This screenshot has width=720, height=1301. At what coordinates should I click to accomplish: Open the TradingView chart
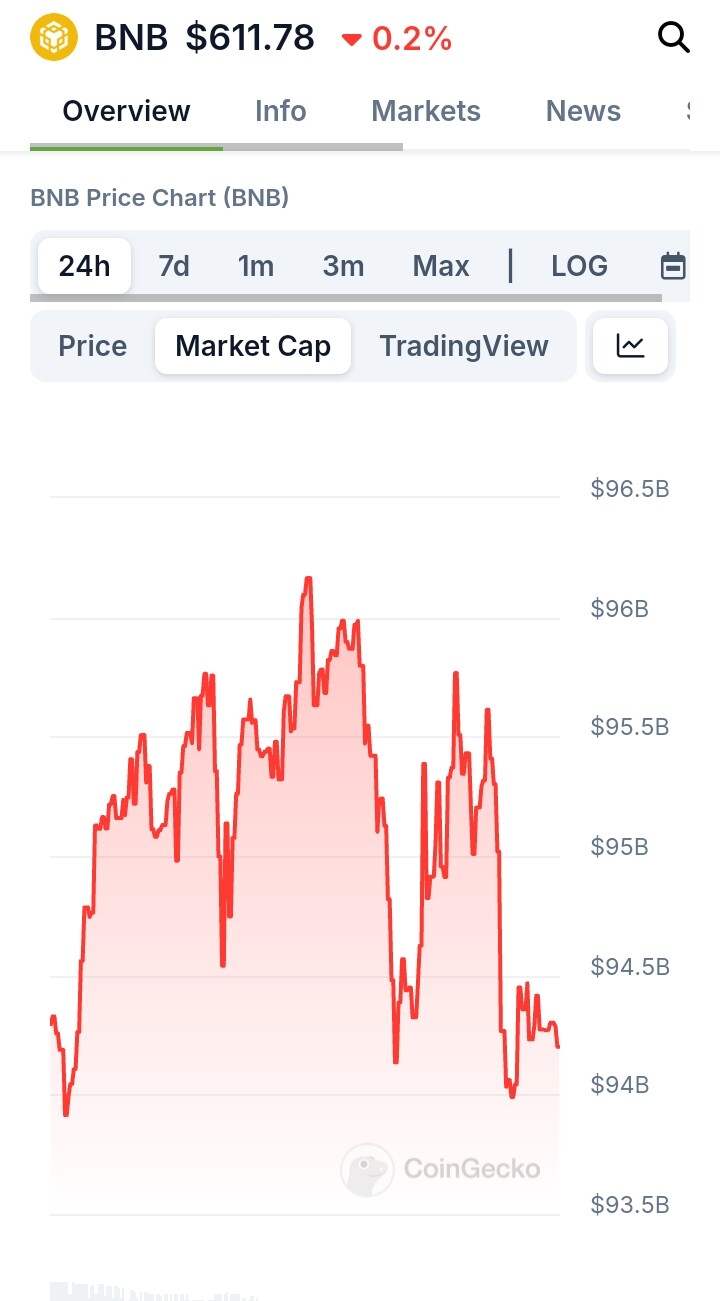tap(464, 346)
